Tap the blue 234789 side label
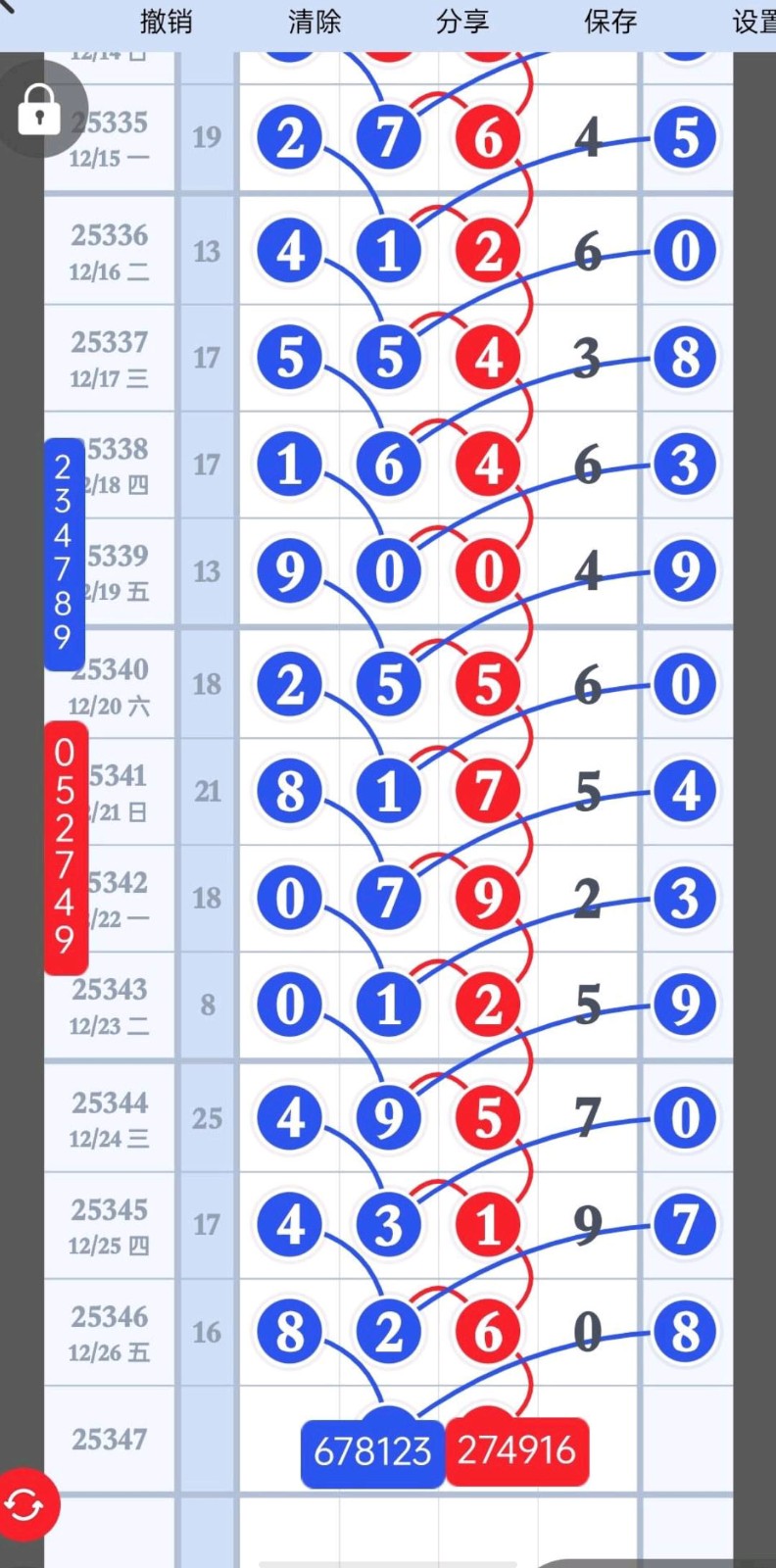This screenshot has height=1568, width=776. [x=64, y=554]
